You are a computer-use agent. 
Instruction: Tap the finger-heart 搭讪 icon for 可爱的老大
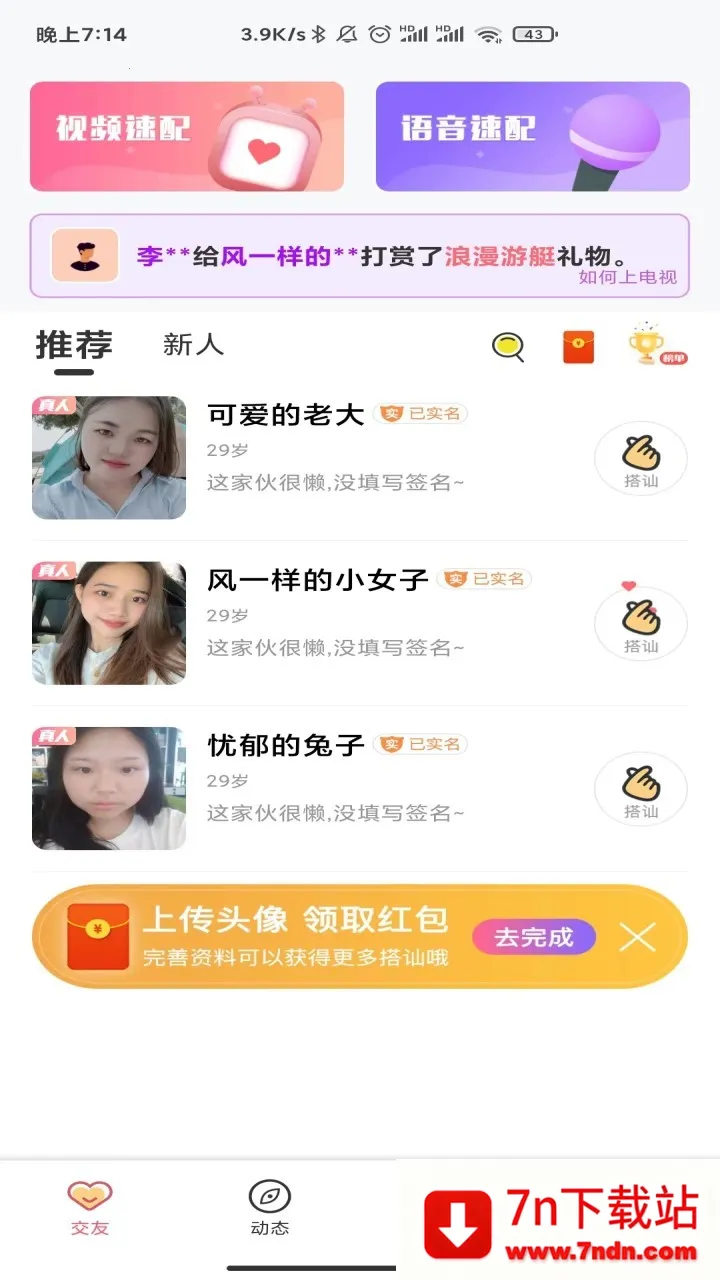coord(641,458)
